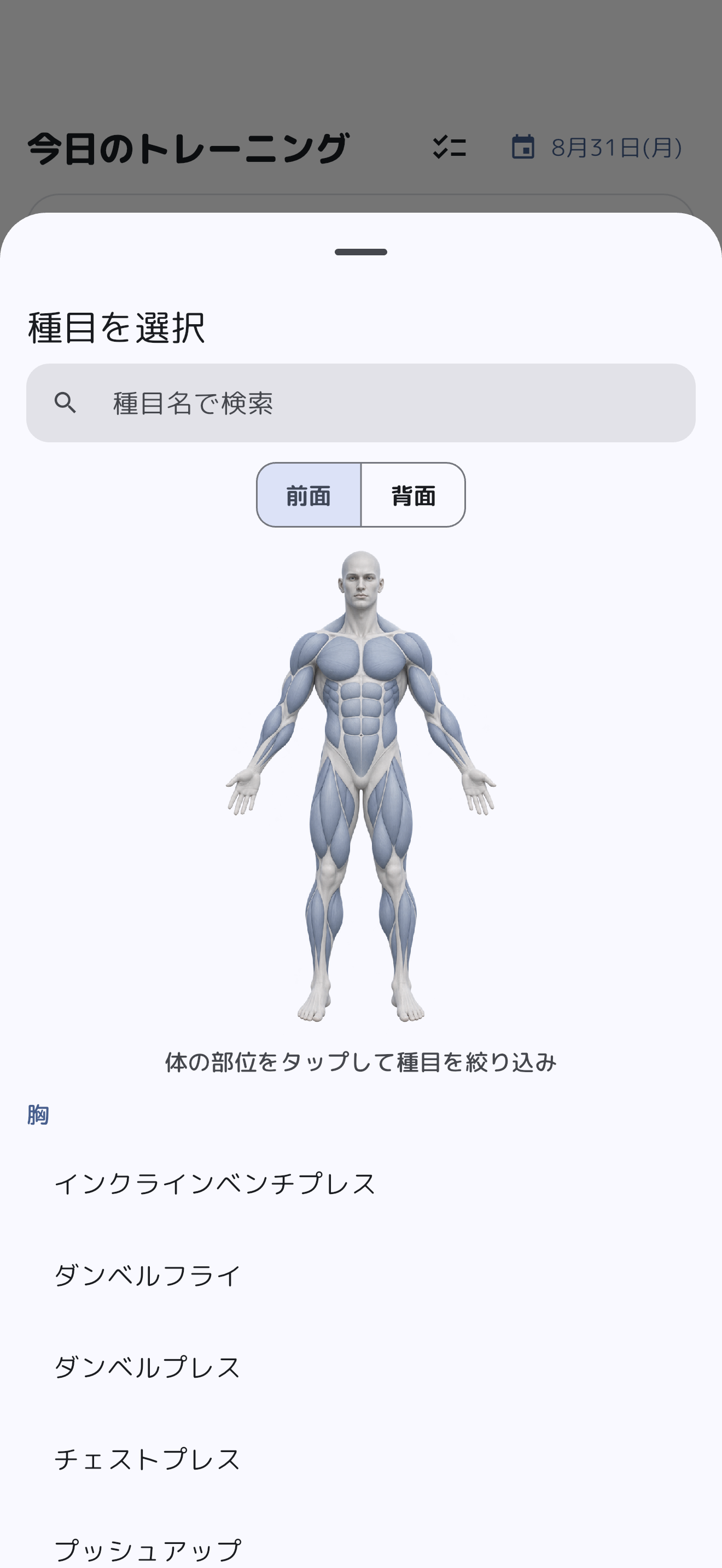Focus the 種目名で検索 search field
Screen dimensions: 722x1568
pyautogui.click(x=361, y=403)
